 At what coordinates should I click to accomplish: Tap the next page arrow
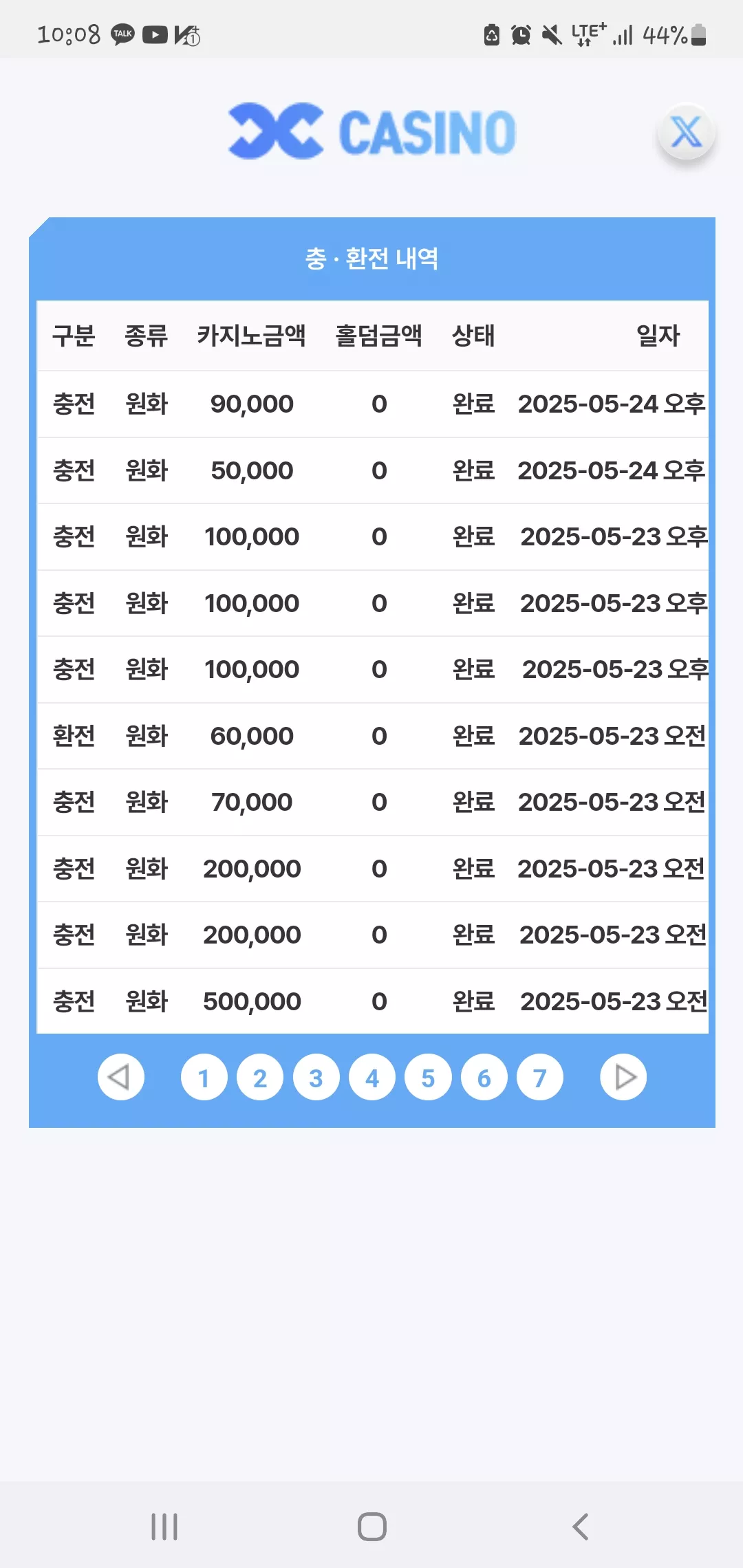pyautogui.click(x=623, y=1077)
